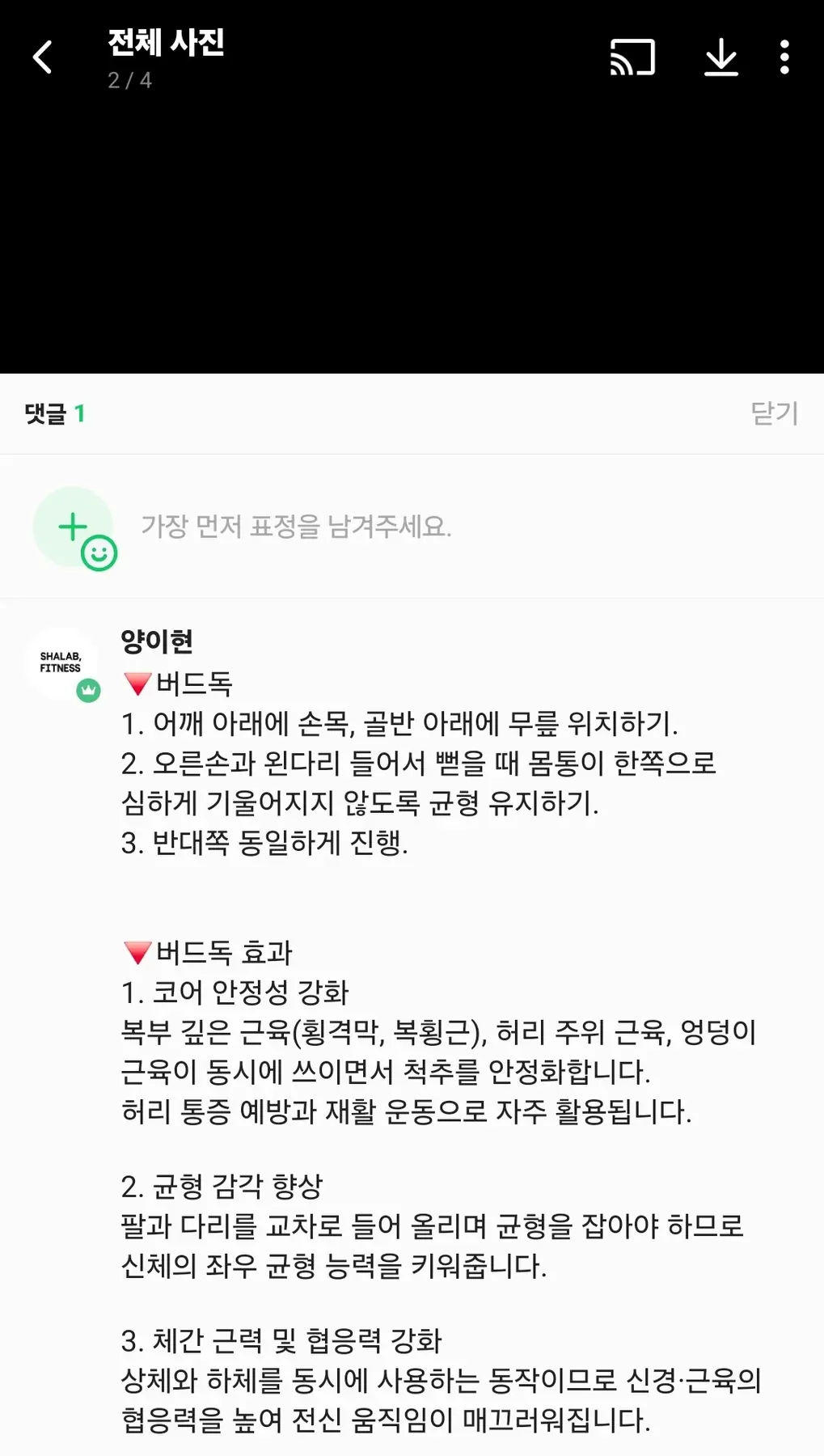824x1456 pixels.
Task: Cast the photo to another screen
Action: [632, 57]
